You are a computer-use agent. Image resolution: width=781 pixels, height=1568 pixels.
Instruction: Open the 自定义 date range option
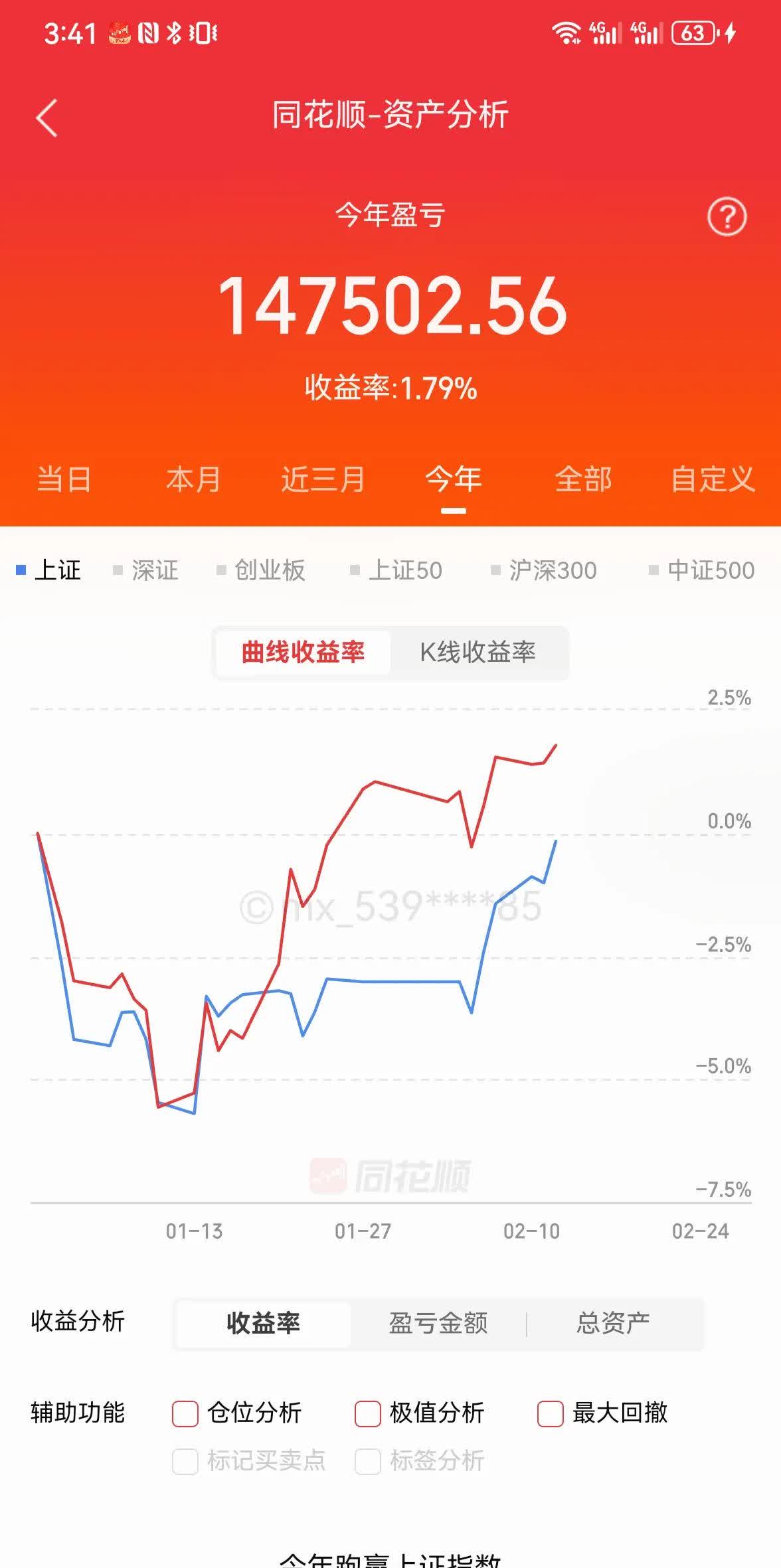pos(713,478)
